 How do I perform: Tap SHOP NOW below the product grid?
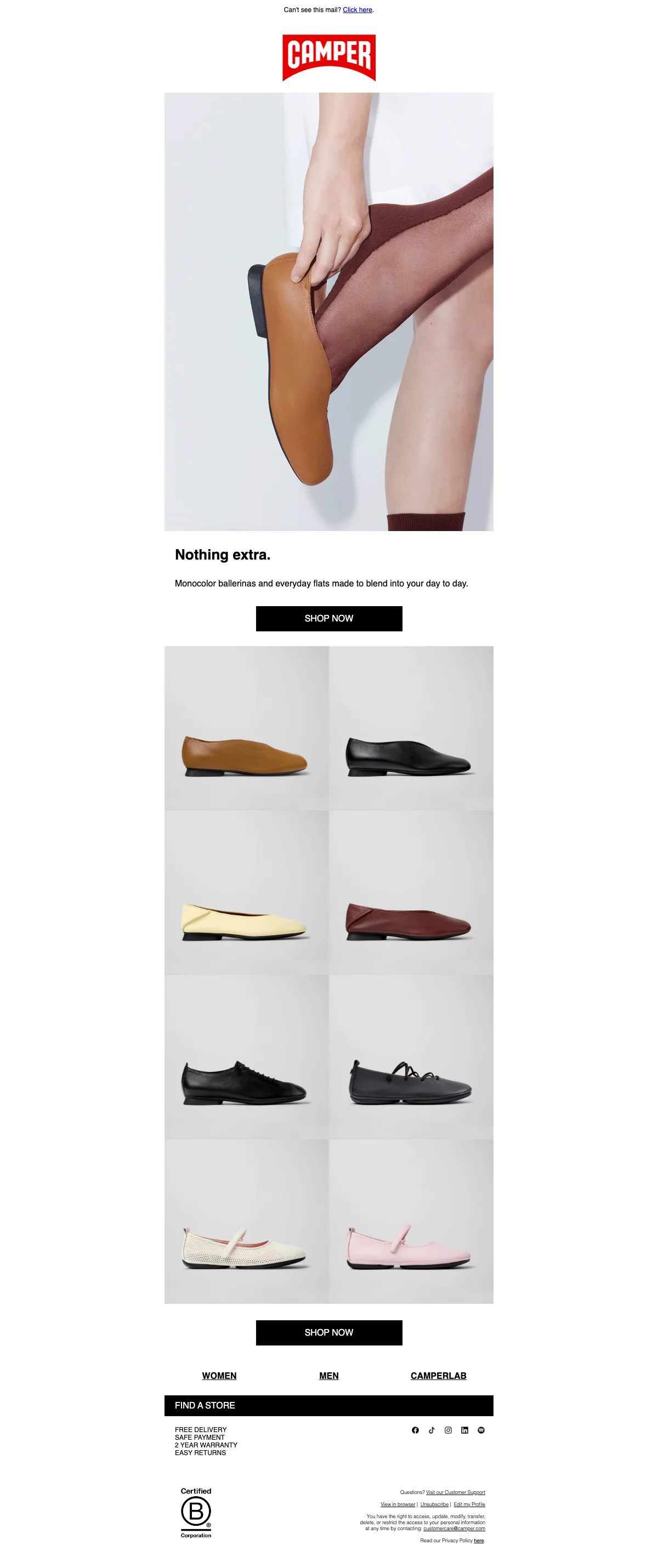(x=328, y=1332)
